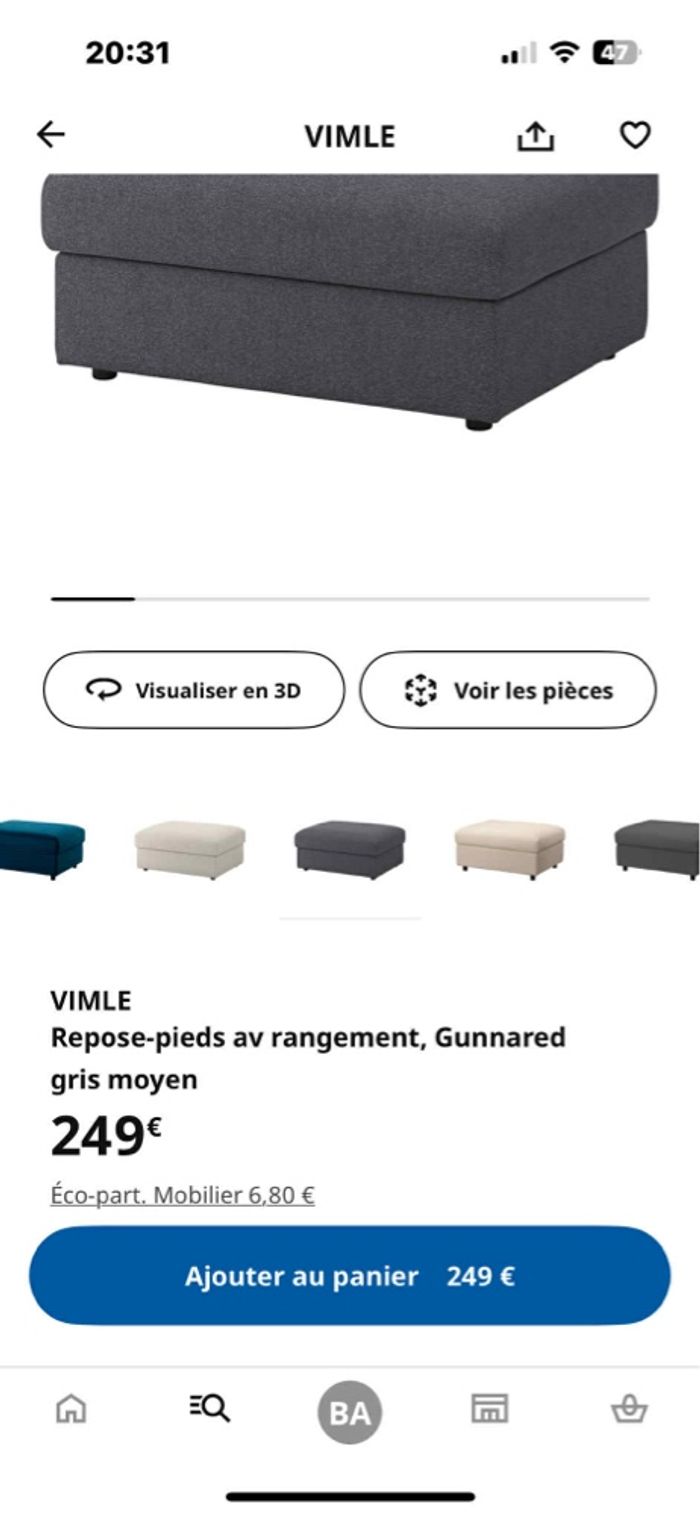Switch to the store tab

pos(489,1409)
